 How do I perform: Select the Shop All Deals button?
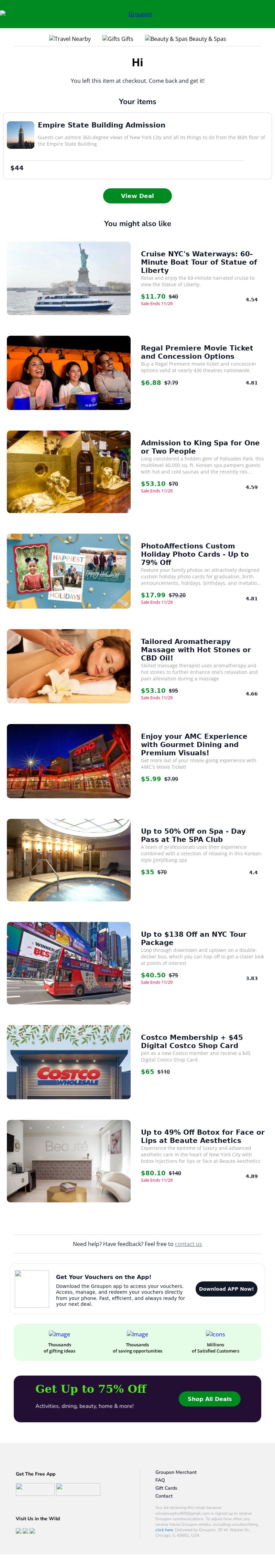coord(209,1399)
